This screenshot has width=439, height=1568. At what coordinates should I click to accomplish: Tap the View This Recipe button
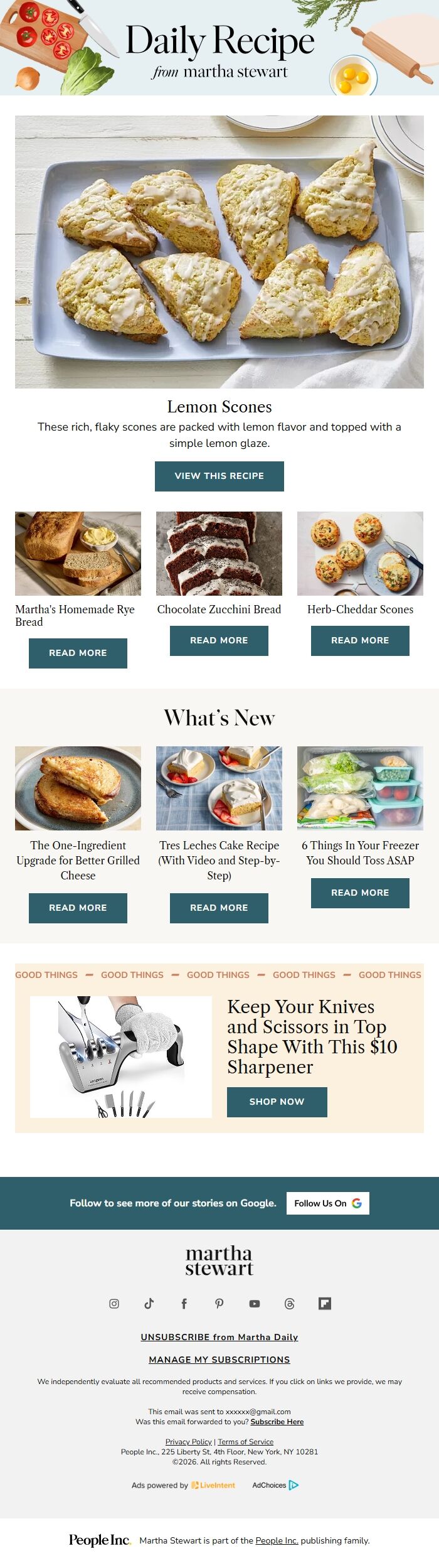[219, 476]
